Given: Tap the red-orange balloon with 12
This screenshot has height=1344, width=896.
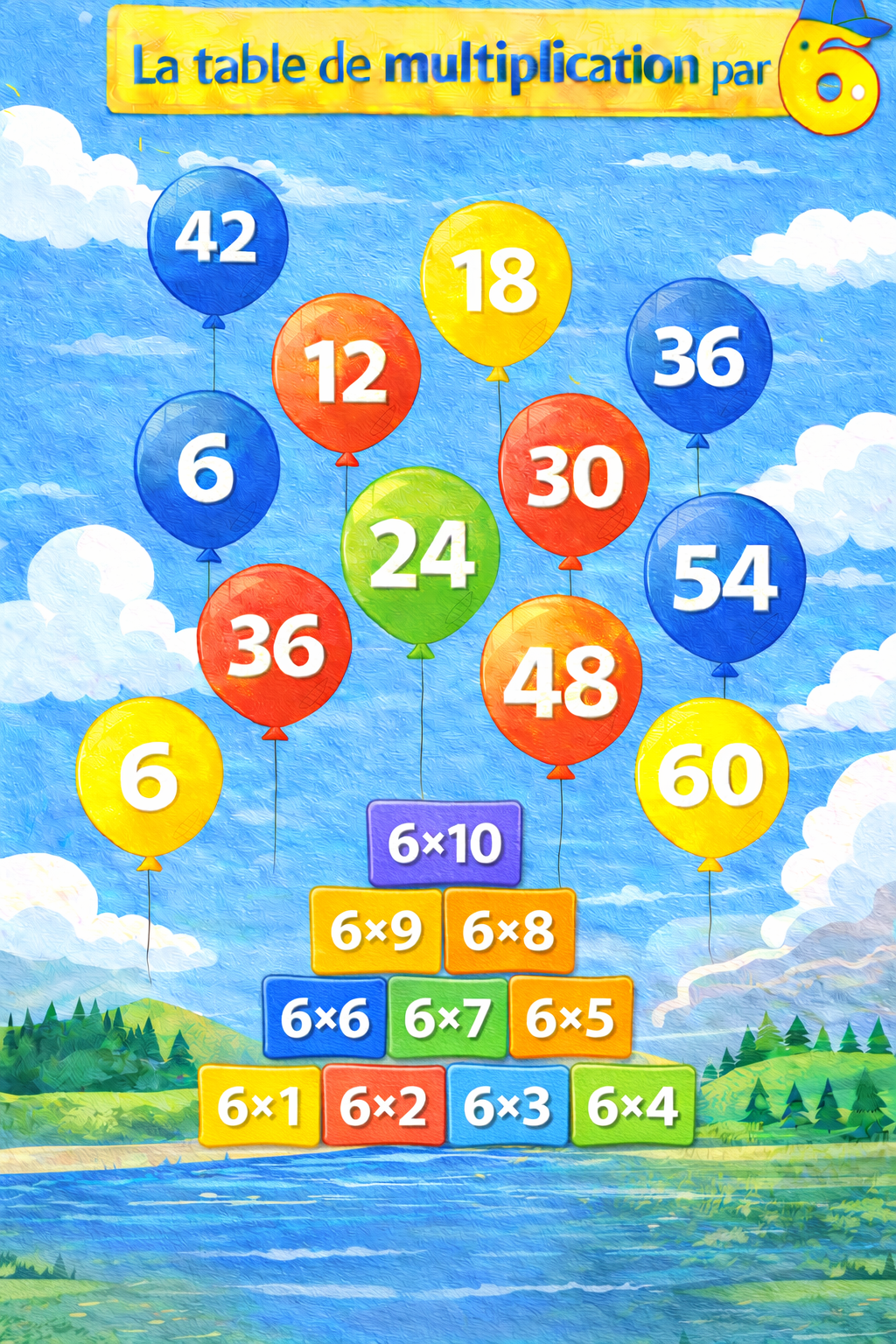Looking at the screenshot, I should coord(346,373).
